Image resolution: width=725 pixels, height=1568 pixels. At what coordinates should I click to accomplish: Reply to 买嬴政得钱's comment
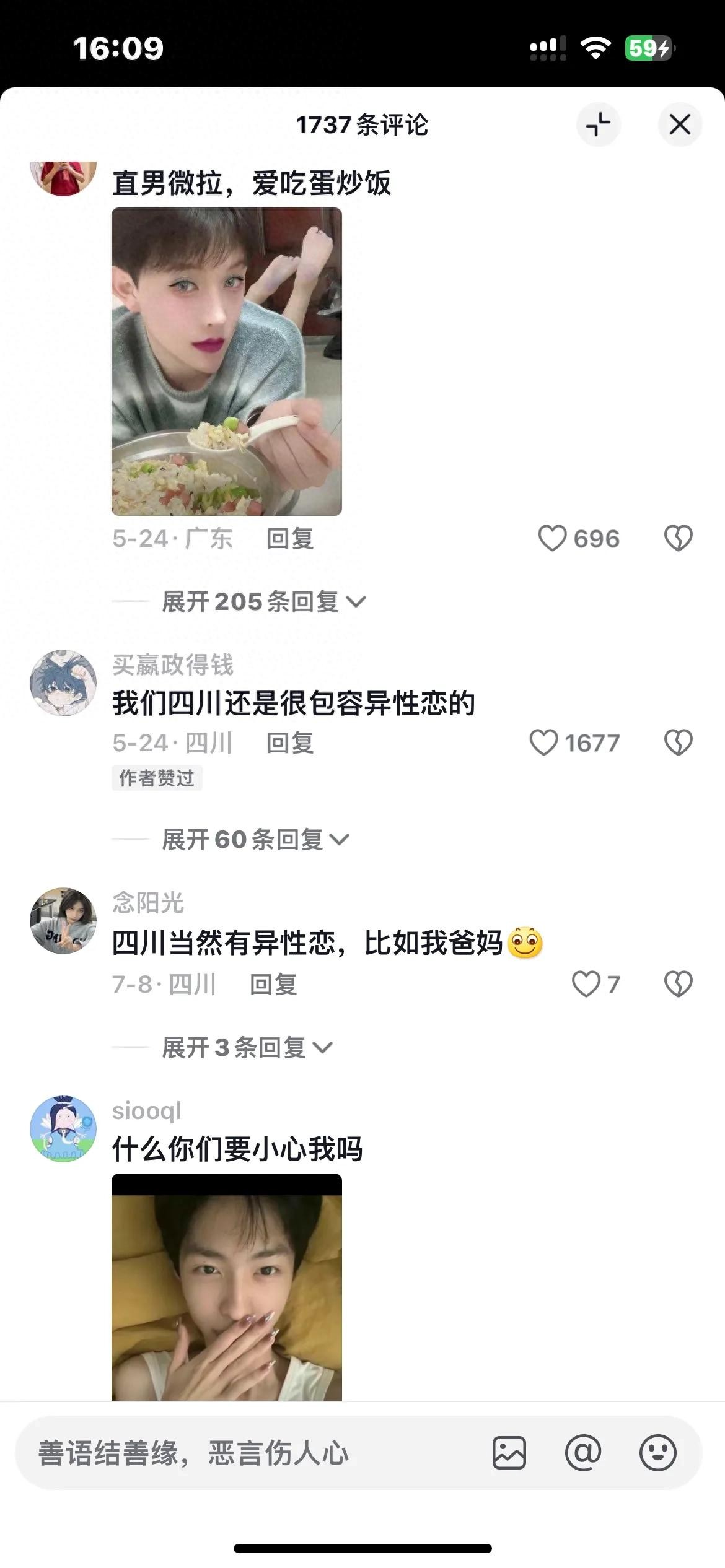tap(289, 743)
